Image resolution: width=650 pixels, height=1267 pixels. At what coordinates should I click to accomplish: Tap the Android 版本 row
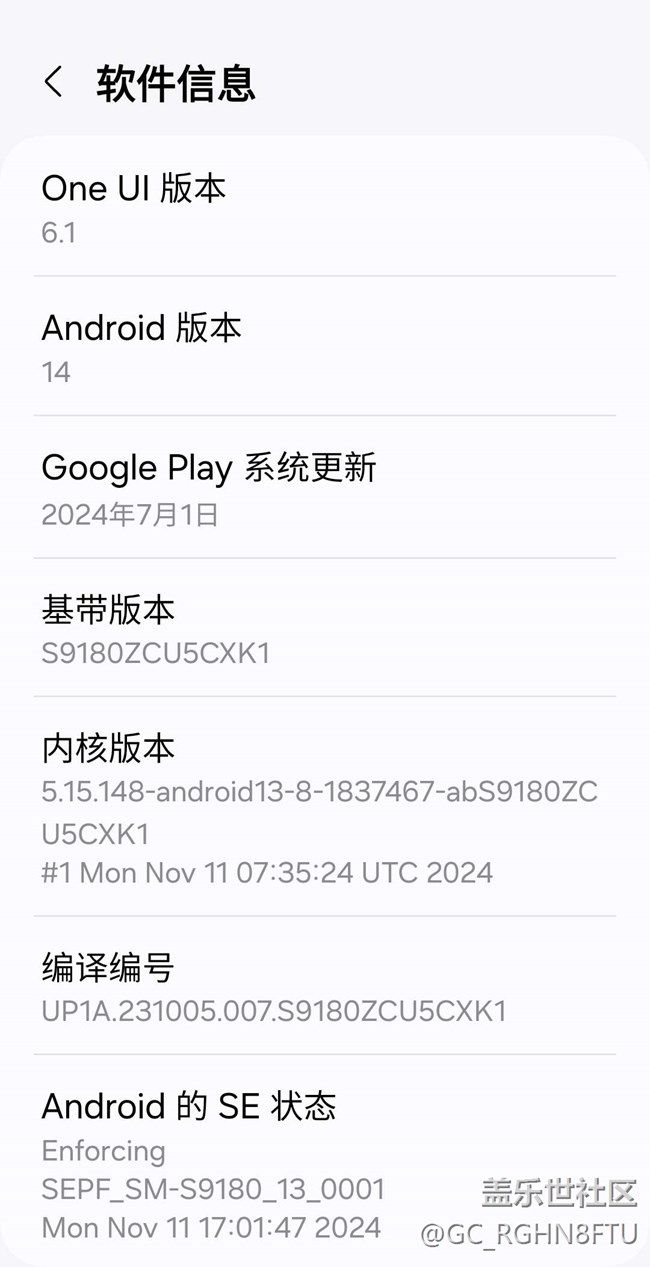[x=324, y=347]
